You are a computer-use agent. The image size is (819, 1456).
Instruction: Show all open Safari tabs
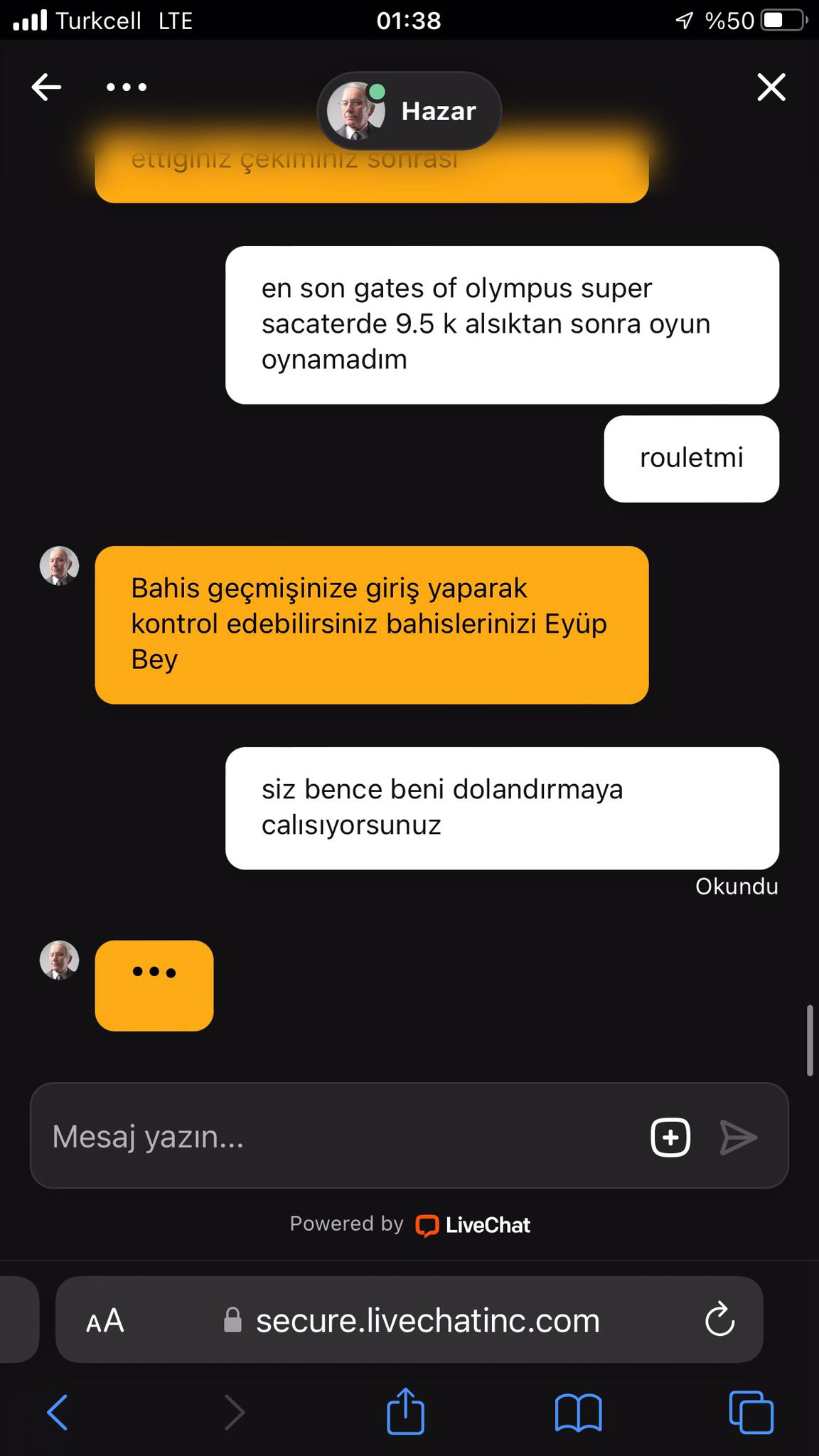751,1412
